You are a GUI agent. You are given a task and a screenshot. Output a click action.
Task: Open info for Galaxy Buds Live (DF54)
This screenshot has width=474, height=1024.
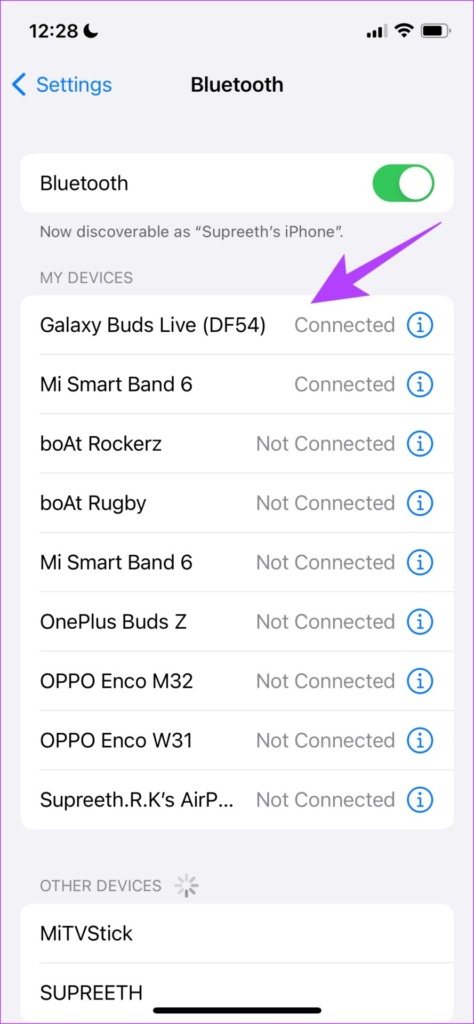(420, 325)
